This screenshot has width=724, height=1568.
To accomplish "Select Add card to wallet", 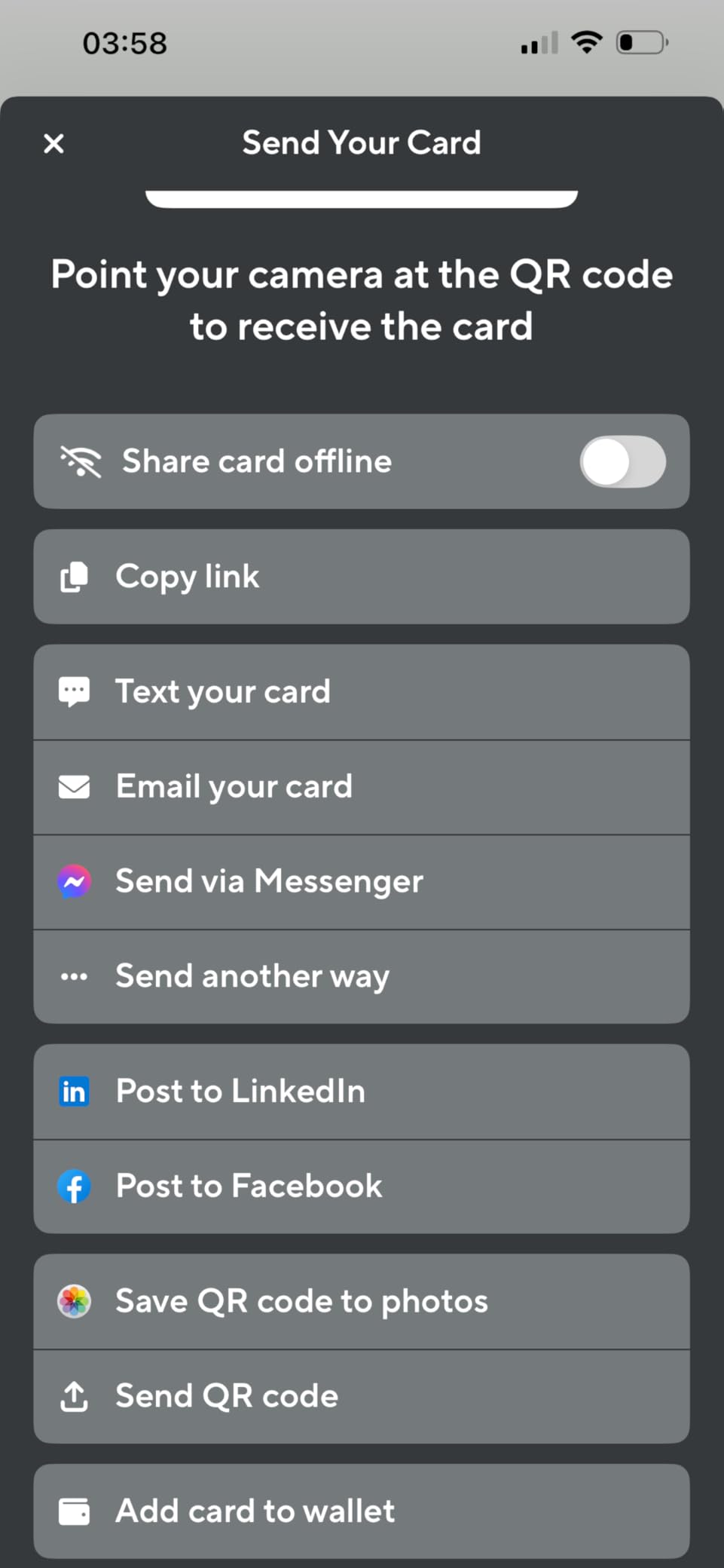I will 362,1511.
